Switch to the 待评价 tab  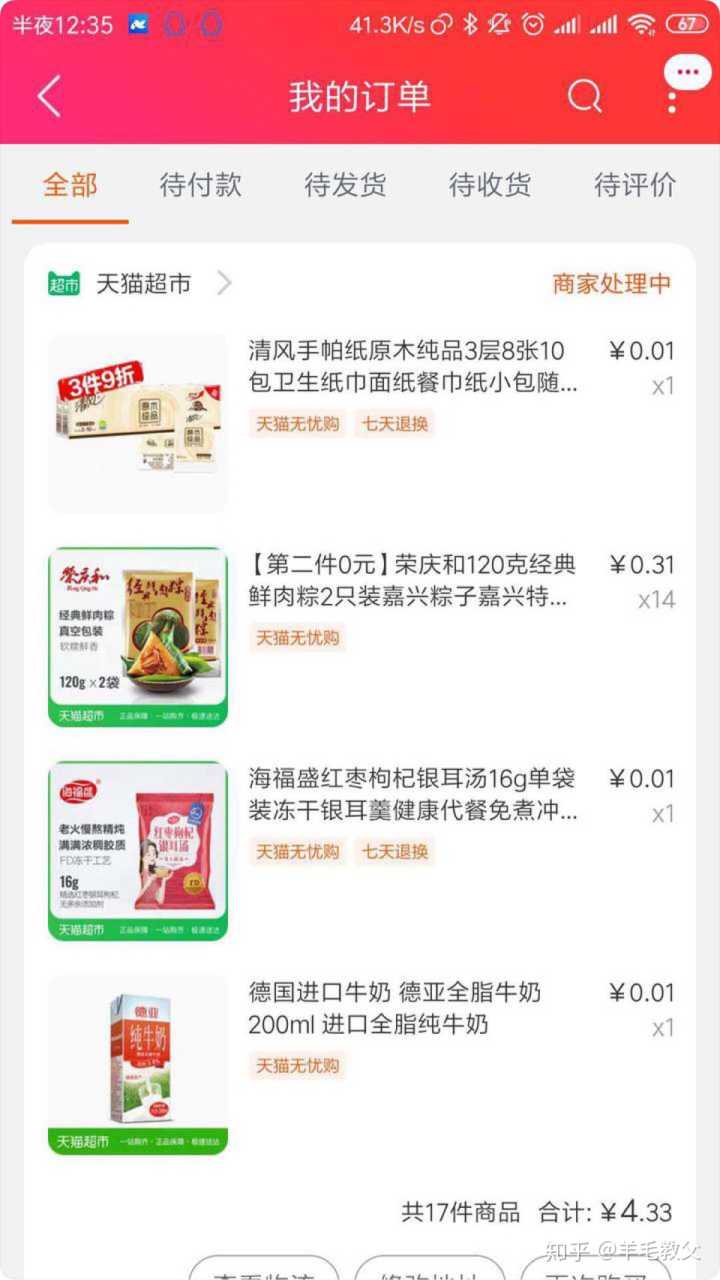[x=635, y=185]
